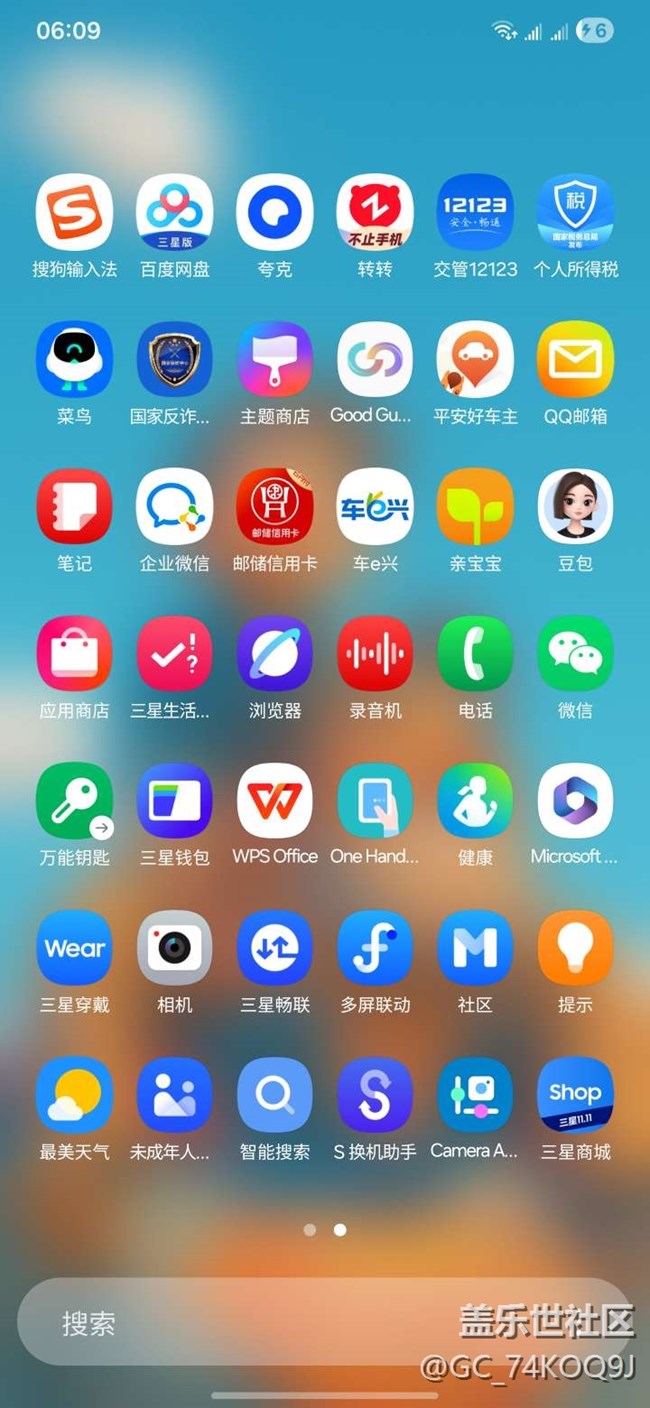Launch 微信 WeChat
650x1408 pixels.
coord(575,653)
